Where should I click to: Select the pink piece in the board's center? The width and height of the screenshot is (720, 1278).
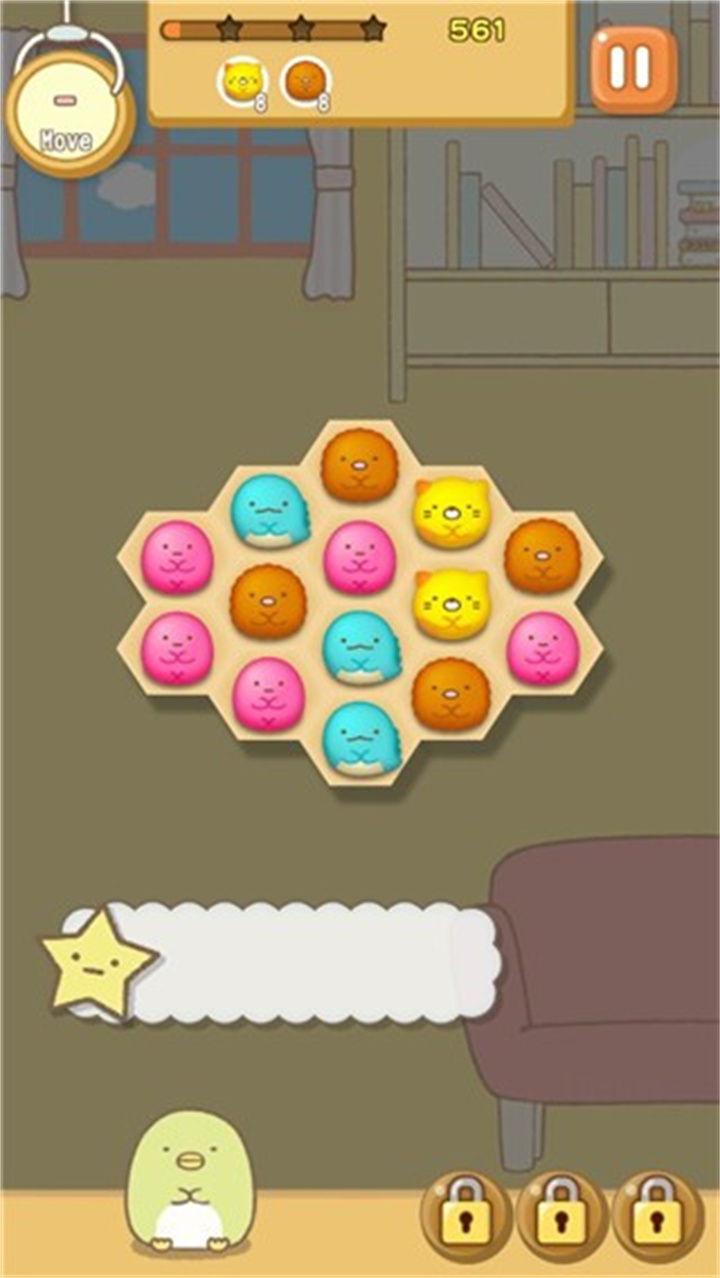click(359, 557)
